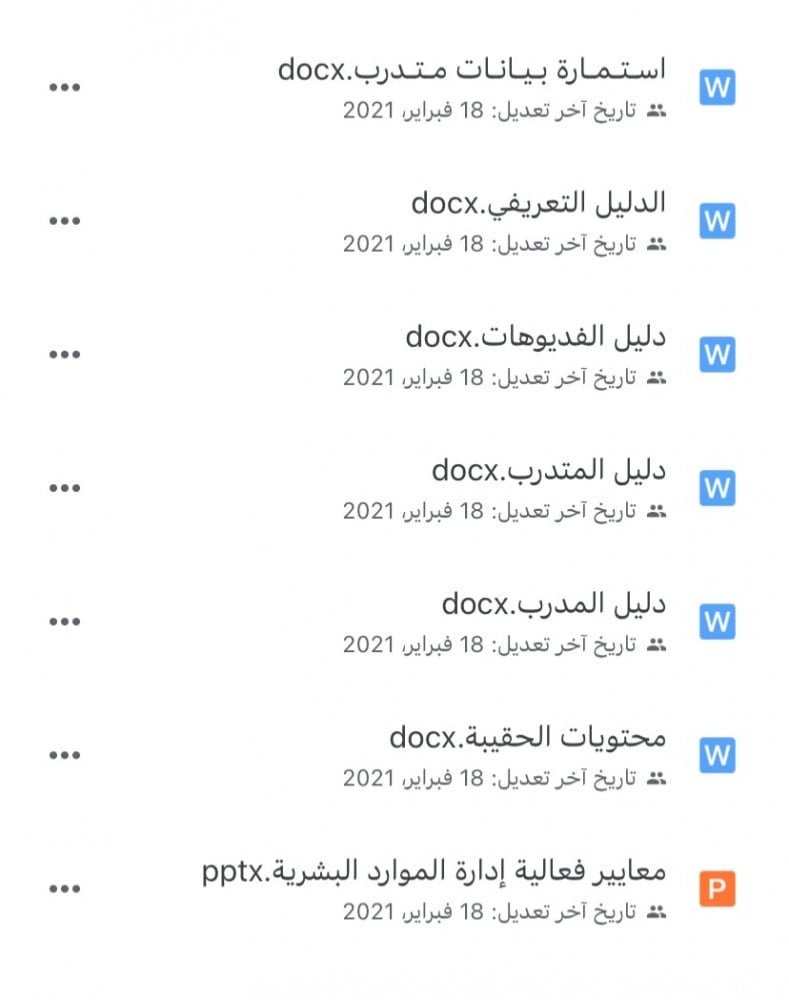Open more options for استمارة بيانات متدرب.docx

(x=65, y=88)
